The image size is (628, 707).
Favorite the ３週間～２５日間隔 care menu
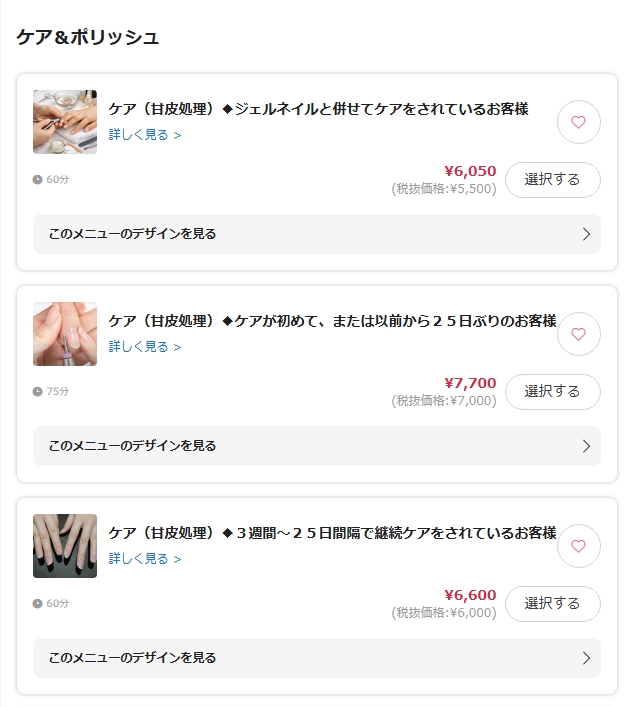[x=578, y=546]
